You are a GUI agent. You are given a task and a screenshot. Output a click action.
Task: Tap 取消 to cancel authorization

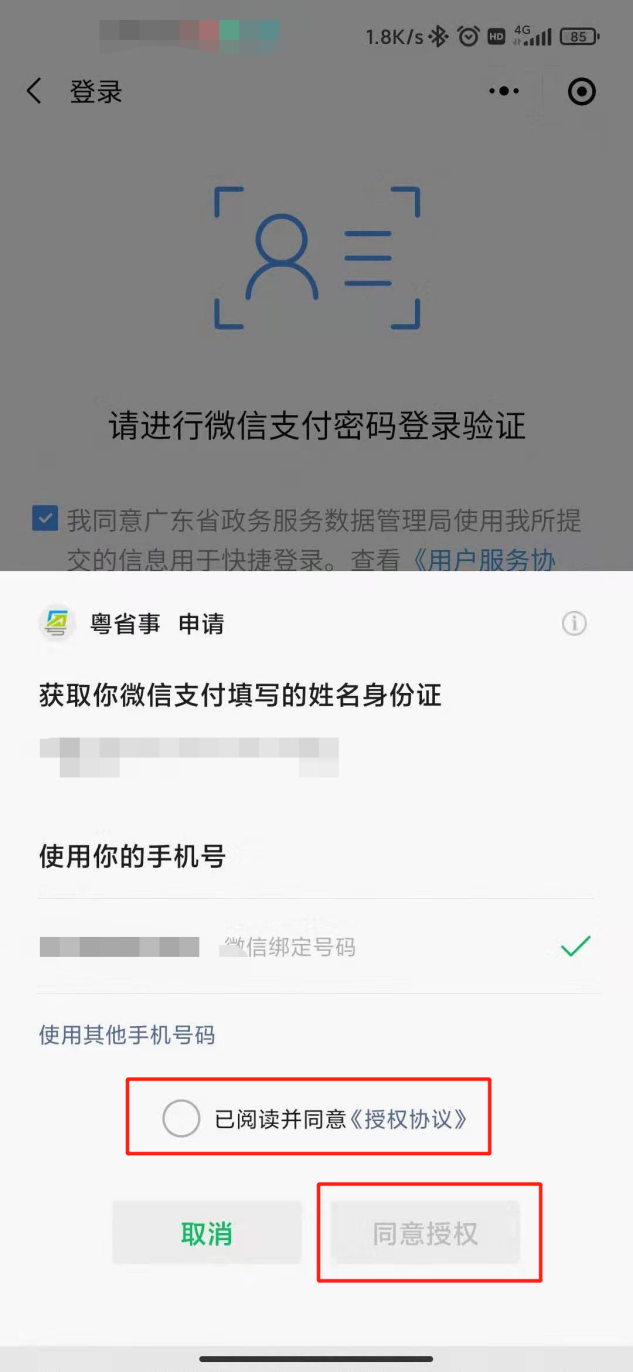coord(207,1233)
